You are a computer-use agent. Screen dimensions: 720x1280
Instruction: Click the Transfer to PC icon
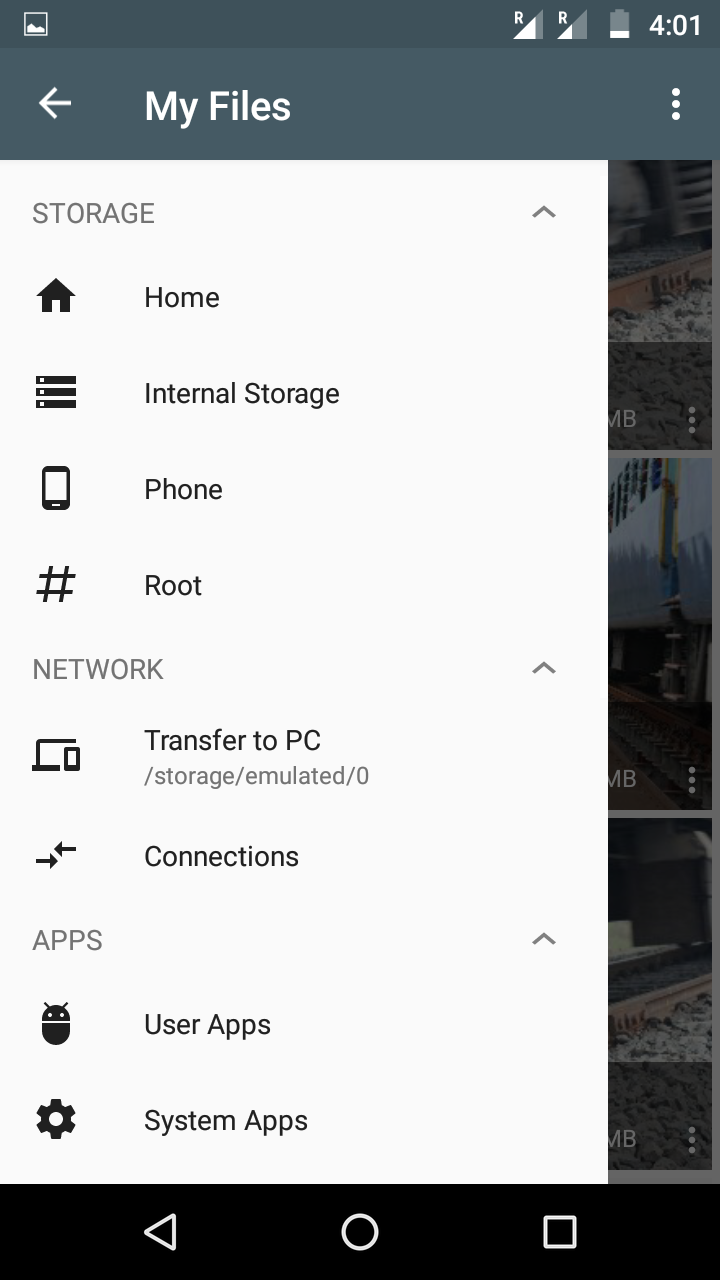click(55, 756)
